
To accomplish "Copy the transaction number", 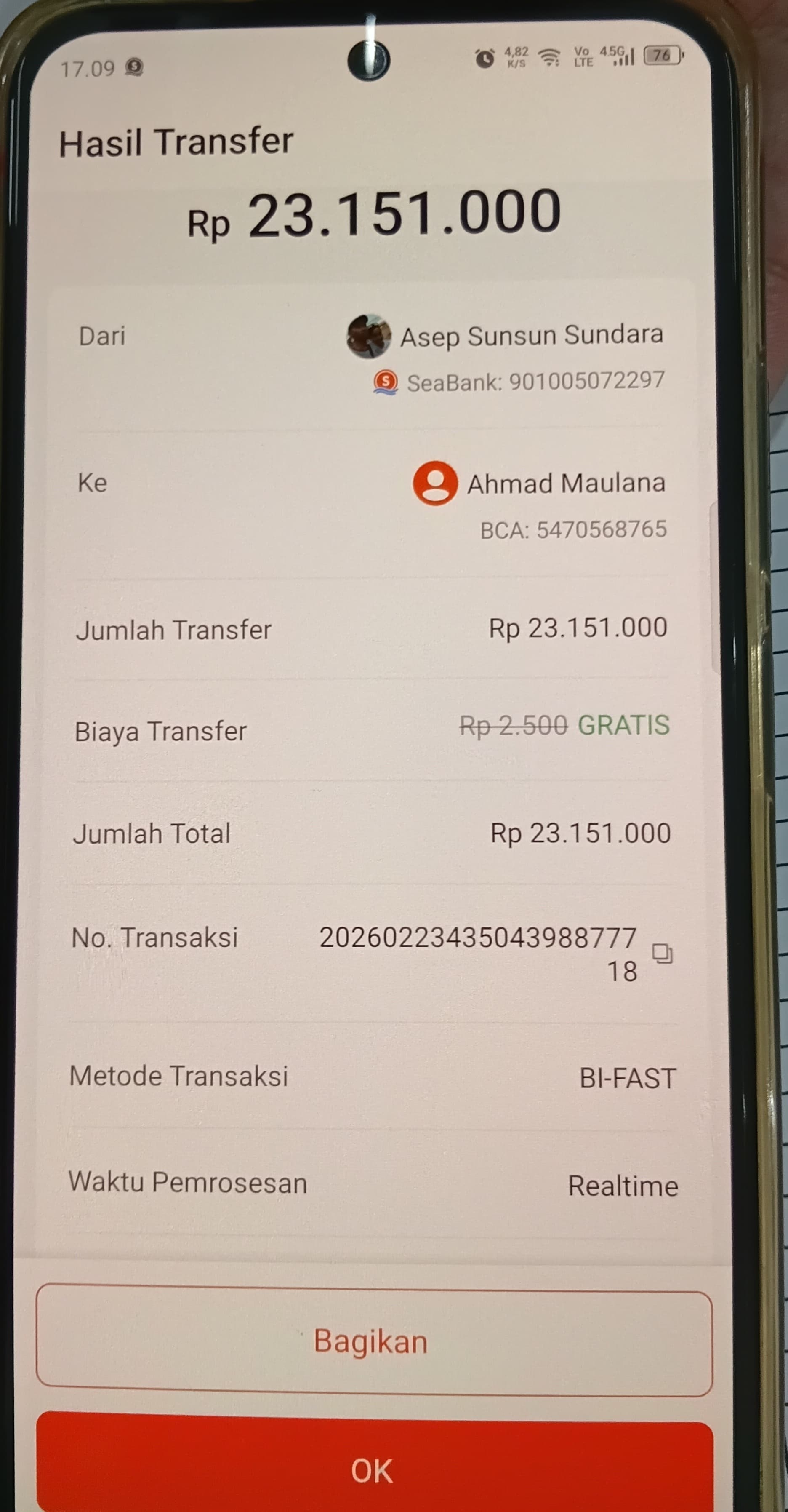I will [x=663, y=953].
